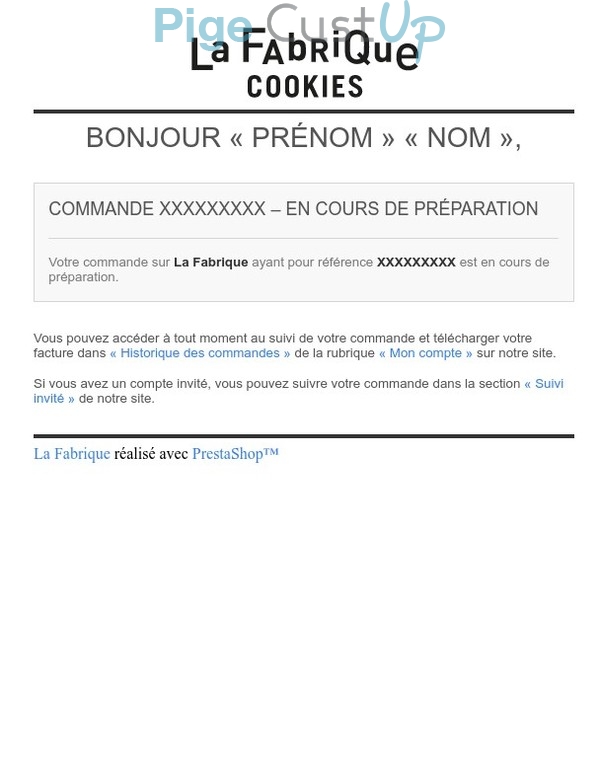Screen dimensions: 600x758
Task: Open the « Historique des commandes » link
Action: click(x=200, y=354)
